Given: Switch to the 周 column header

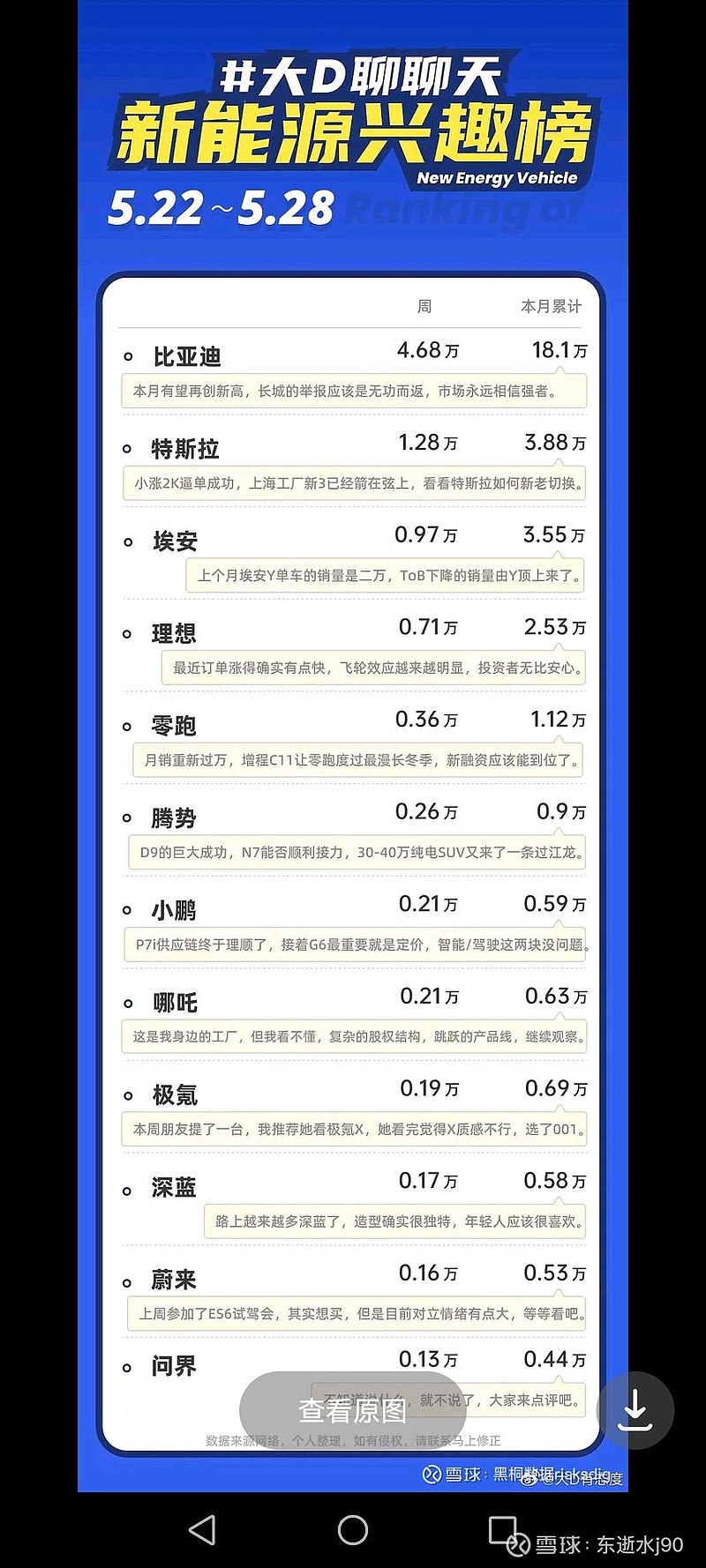Looking at the screenshot, I should point(424,306).
